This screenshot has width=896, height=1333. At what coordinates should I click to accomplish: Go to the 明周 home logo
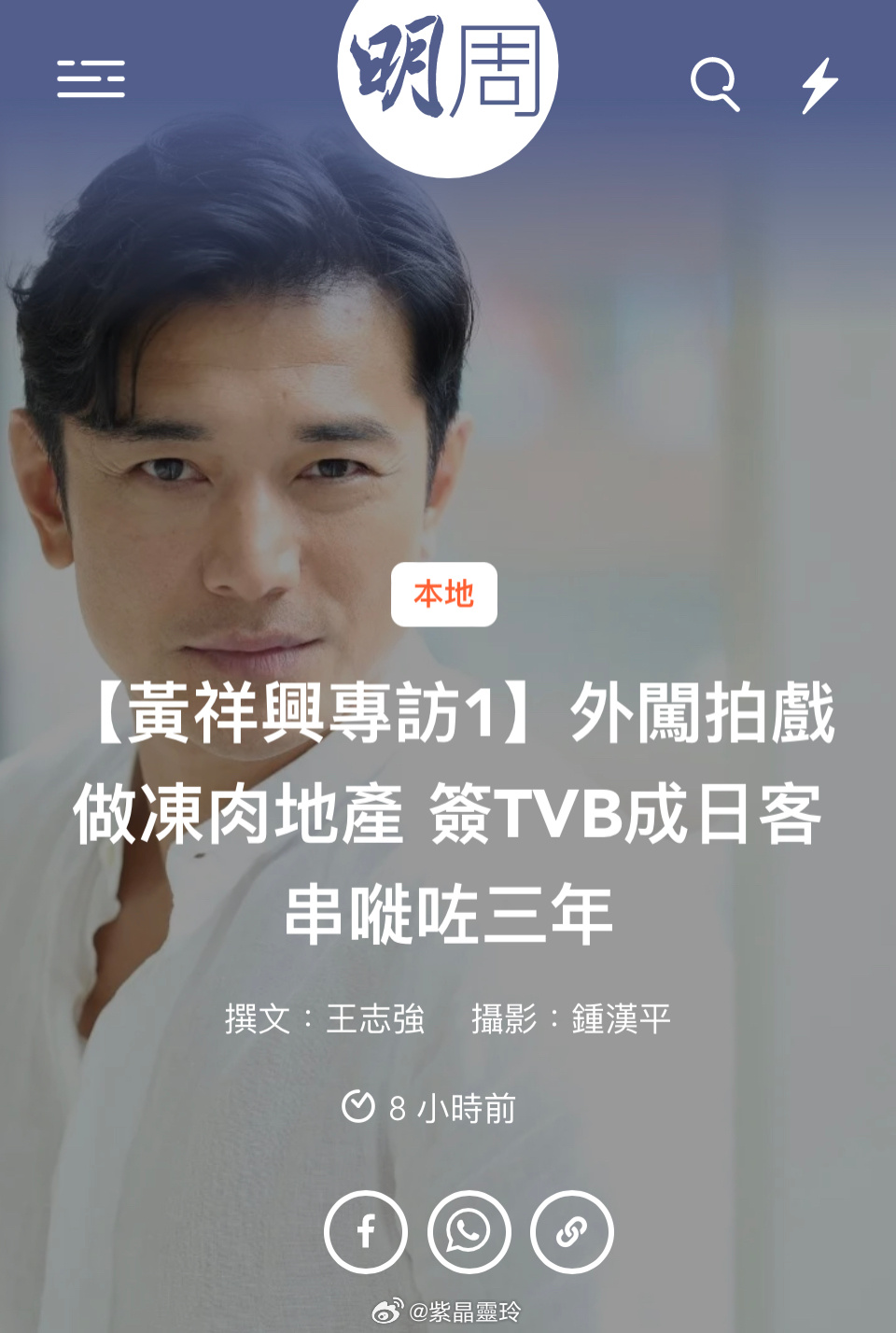pyautogui.click(x=448, y=75)
